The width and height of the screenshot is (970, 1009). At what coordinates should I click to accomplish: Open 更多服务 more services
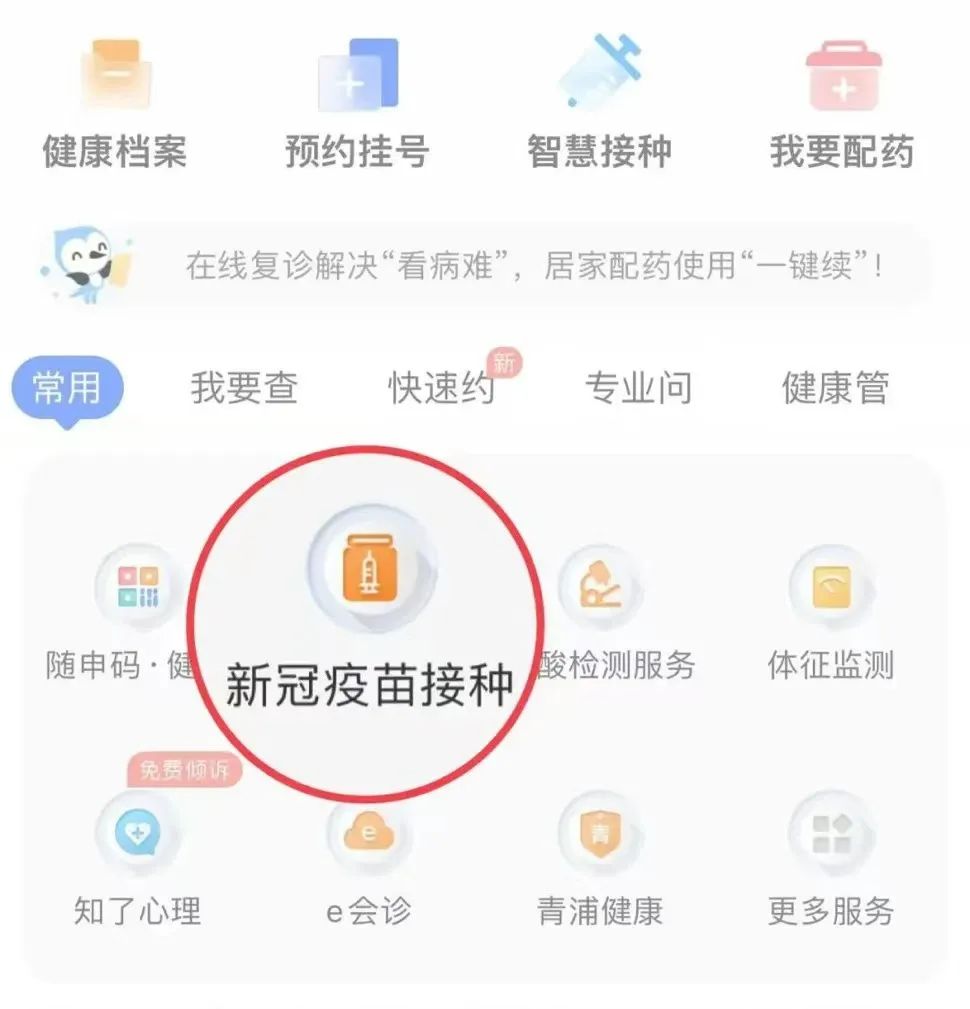(x=830, y=838)
